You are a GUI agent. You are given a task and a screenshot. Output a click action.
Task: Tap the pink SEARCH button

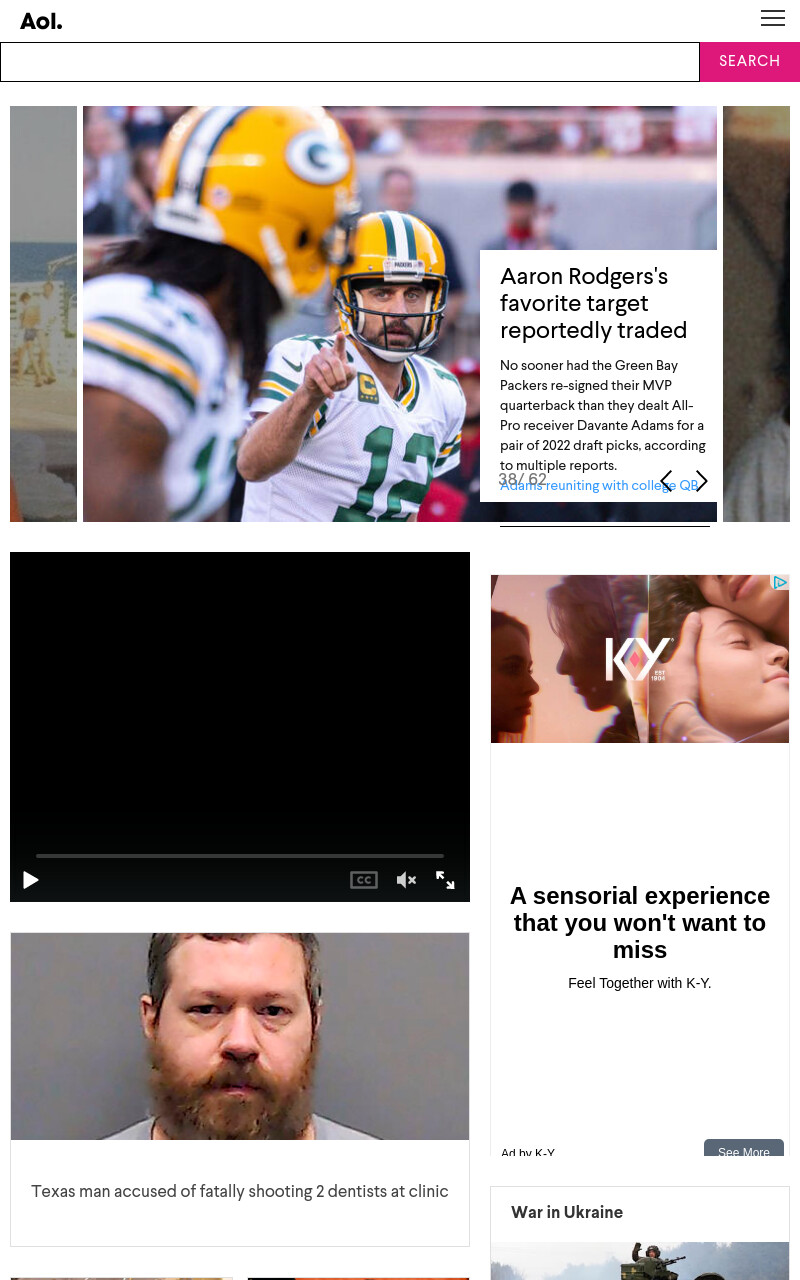750,62
